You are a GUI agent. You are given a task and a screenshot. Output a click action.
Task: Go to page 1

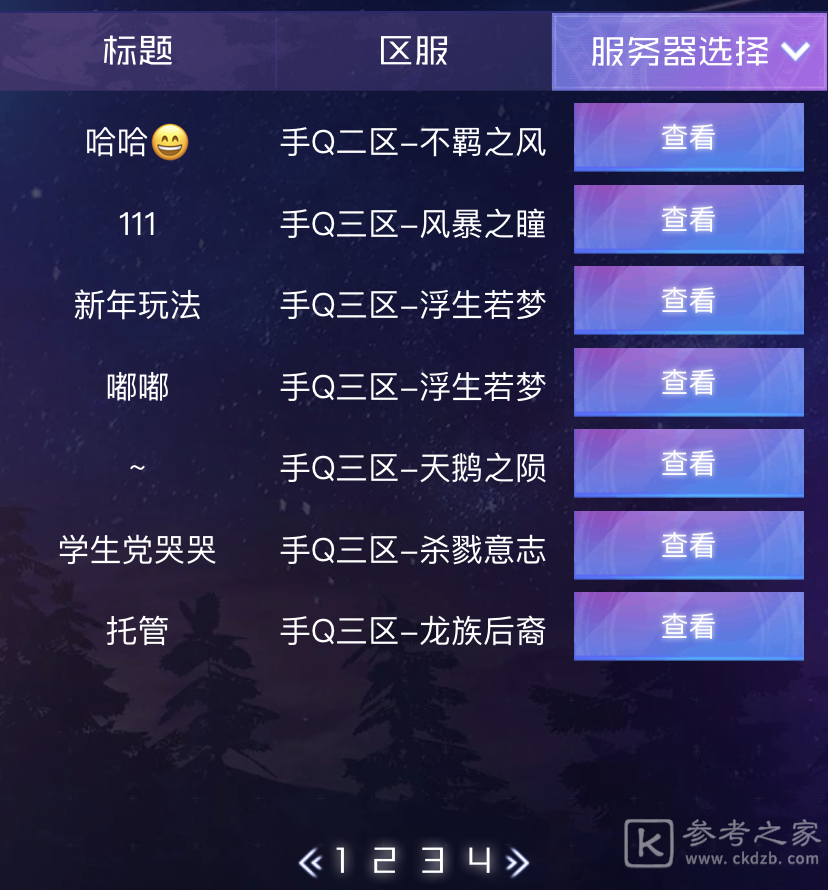(x=342, y=860)
